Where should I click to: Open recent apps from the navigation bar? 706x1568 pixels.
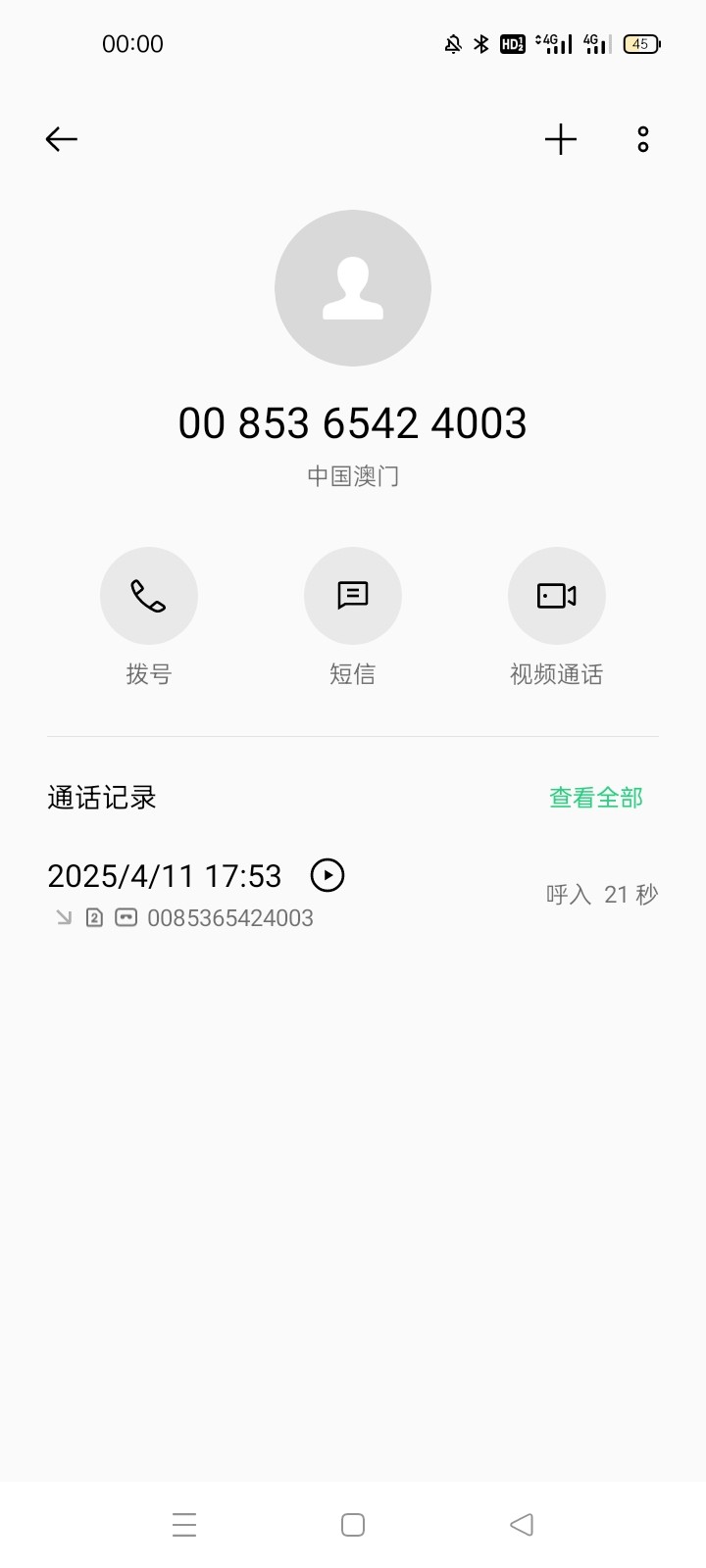pos(184,1525)
